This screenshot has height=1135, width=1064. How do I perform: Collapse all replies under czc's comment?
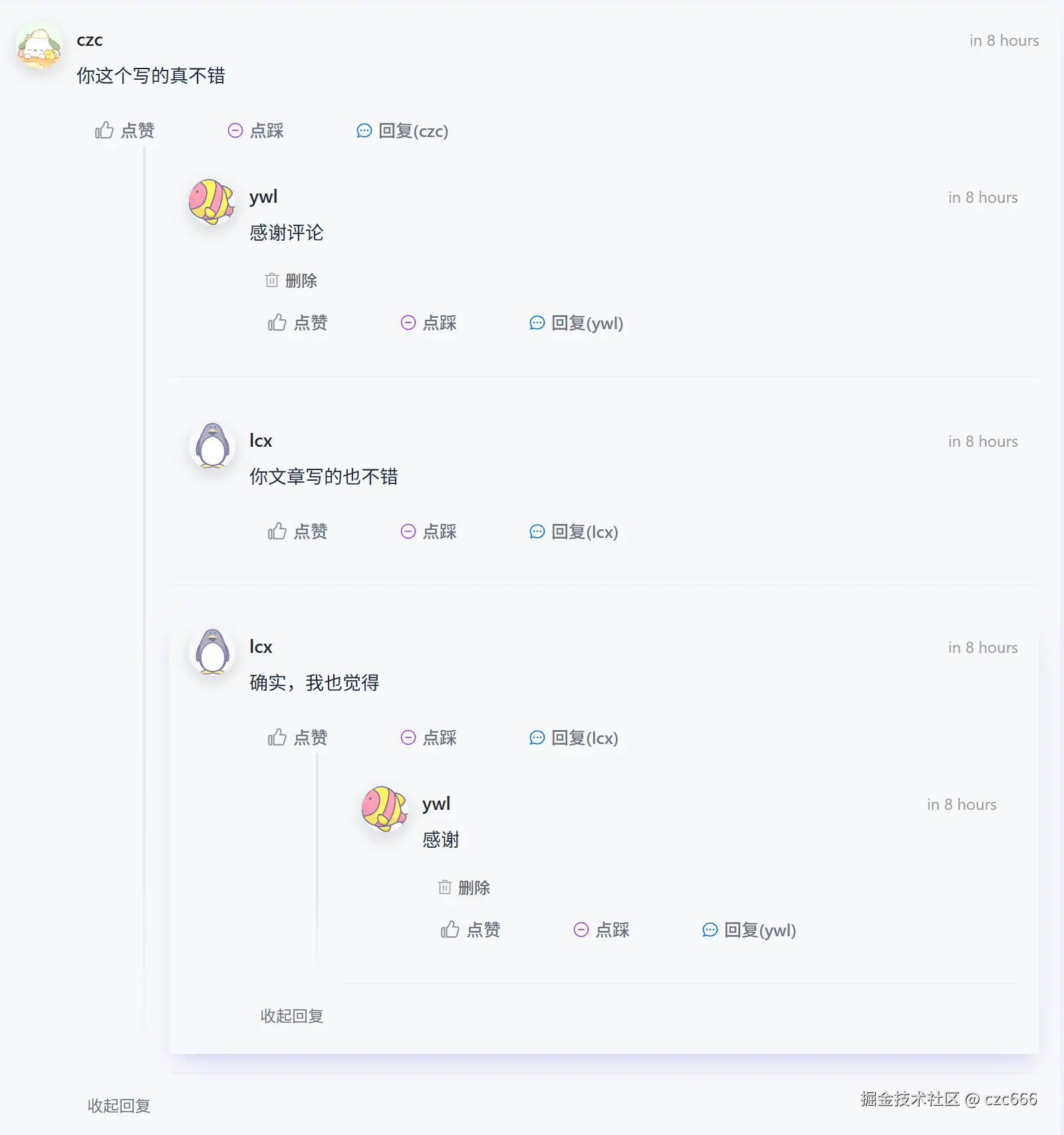[x=120, y=1106]
